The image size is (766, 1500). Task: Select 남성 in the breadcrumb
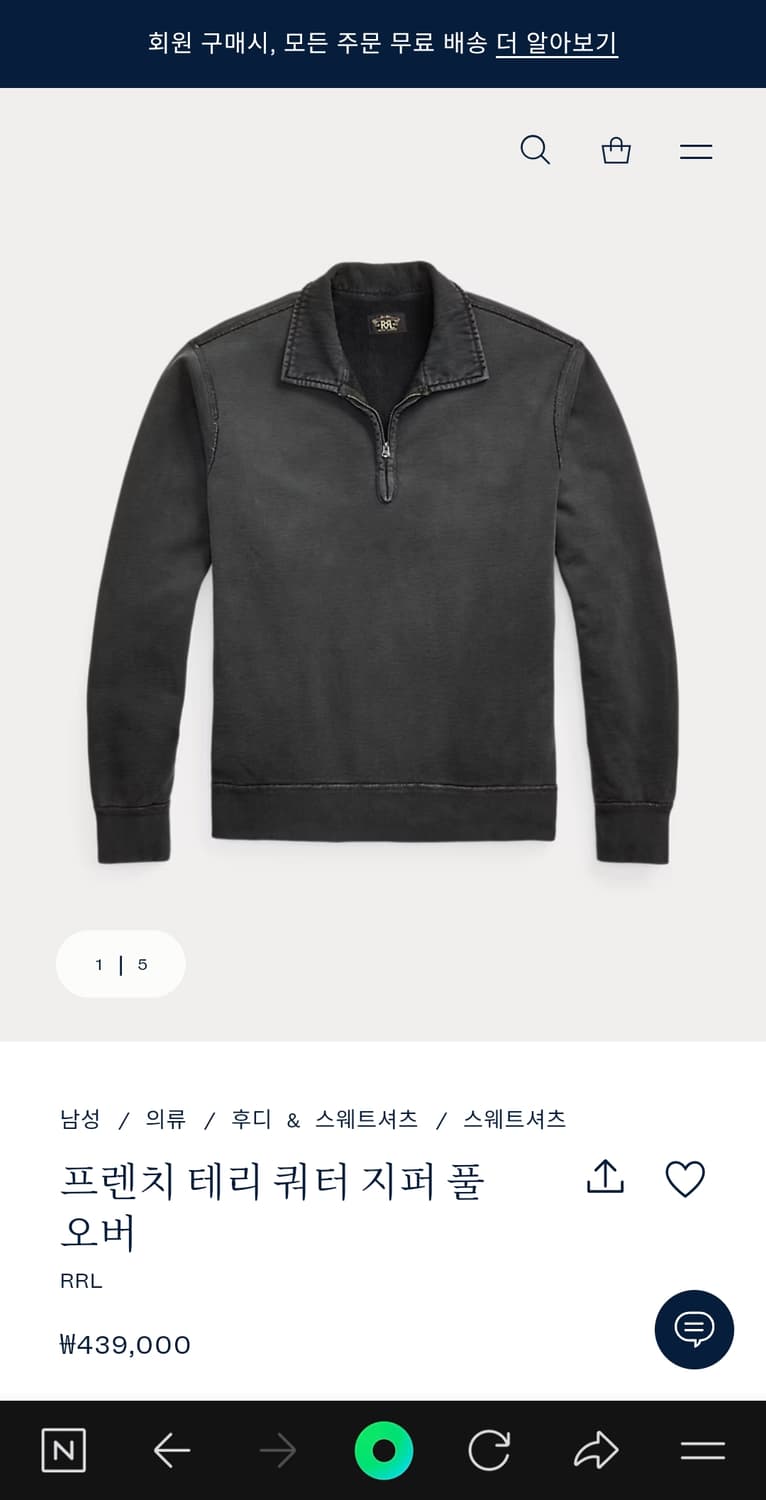tap(79, 1120)
